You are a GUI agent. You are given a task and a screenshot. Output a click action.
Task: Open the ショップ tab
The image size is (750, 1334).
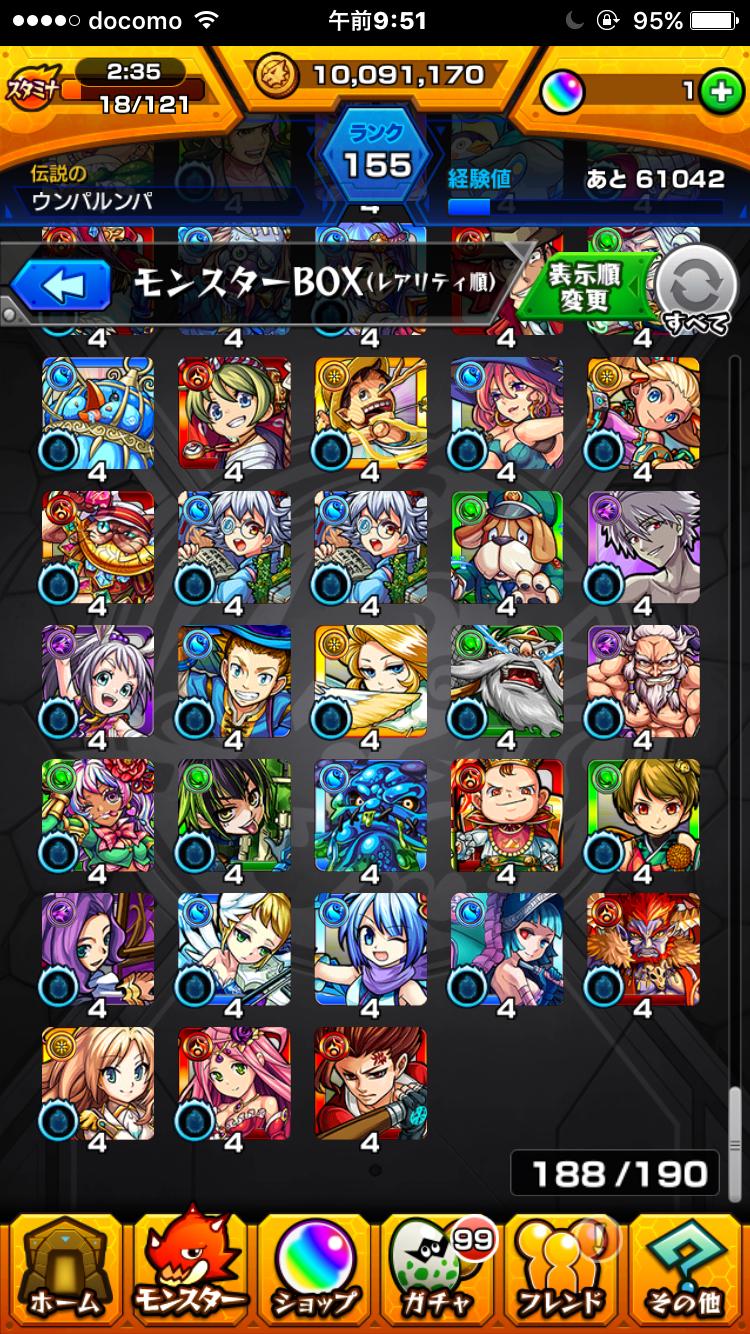[312, 1272]
